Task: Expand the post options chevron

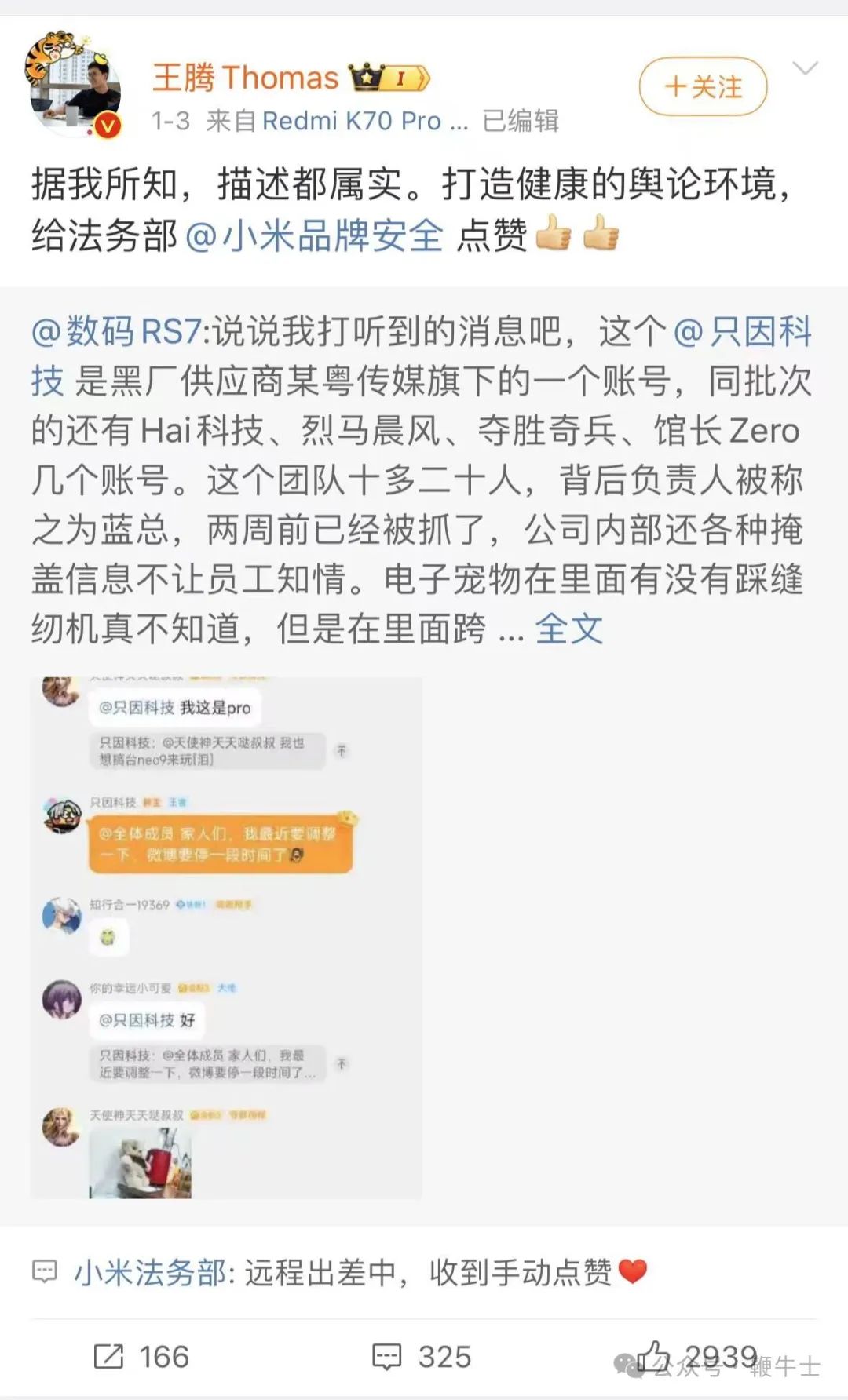Action: [805, 69]
